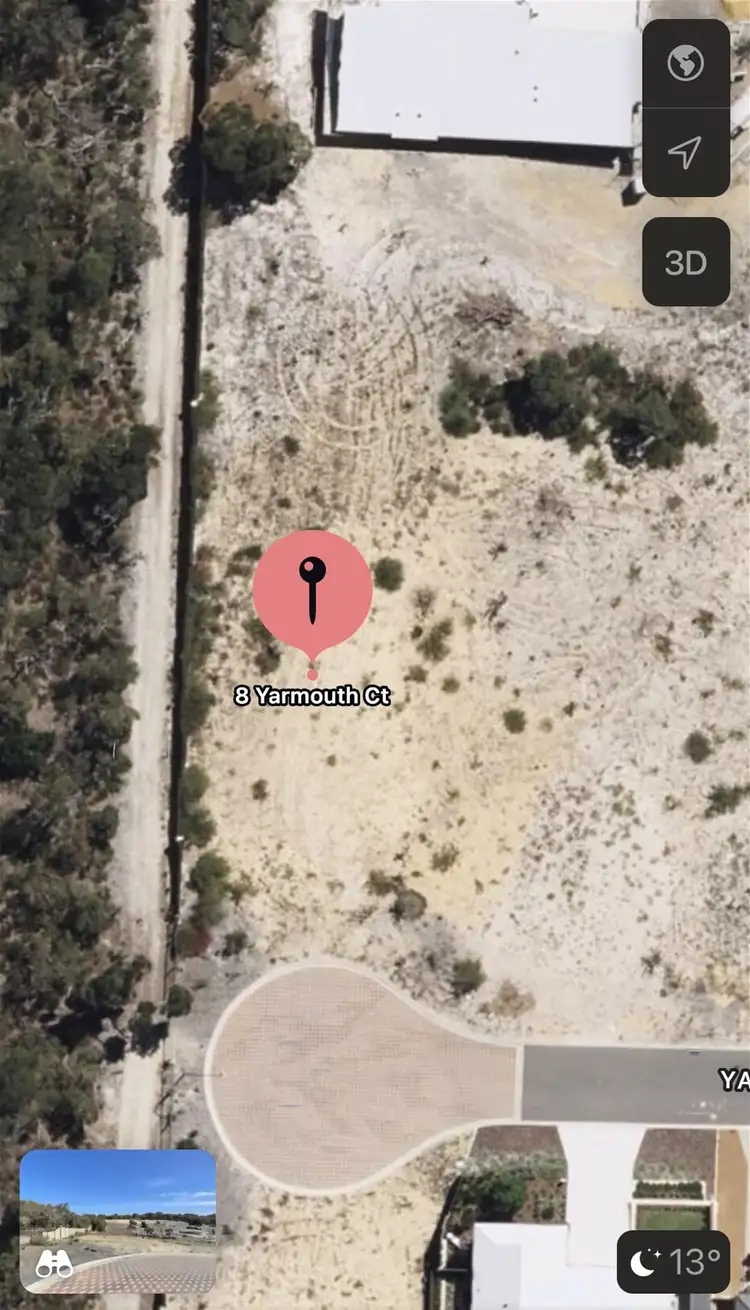
Task: Center map on current location arrow
Action: (686, 152)
